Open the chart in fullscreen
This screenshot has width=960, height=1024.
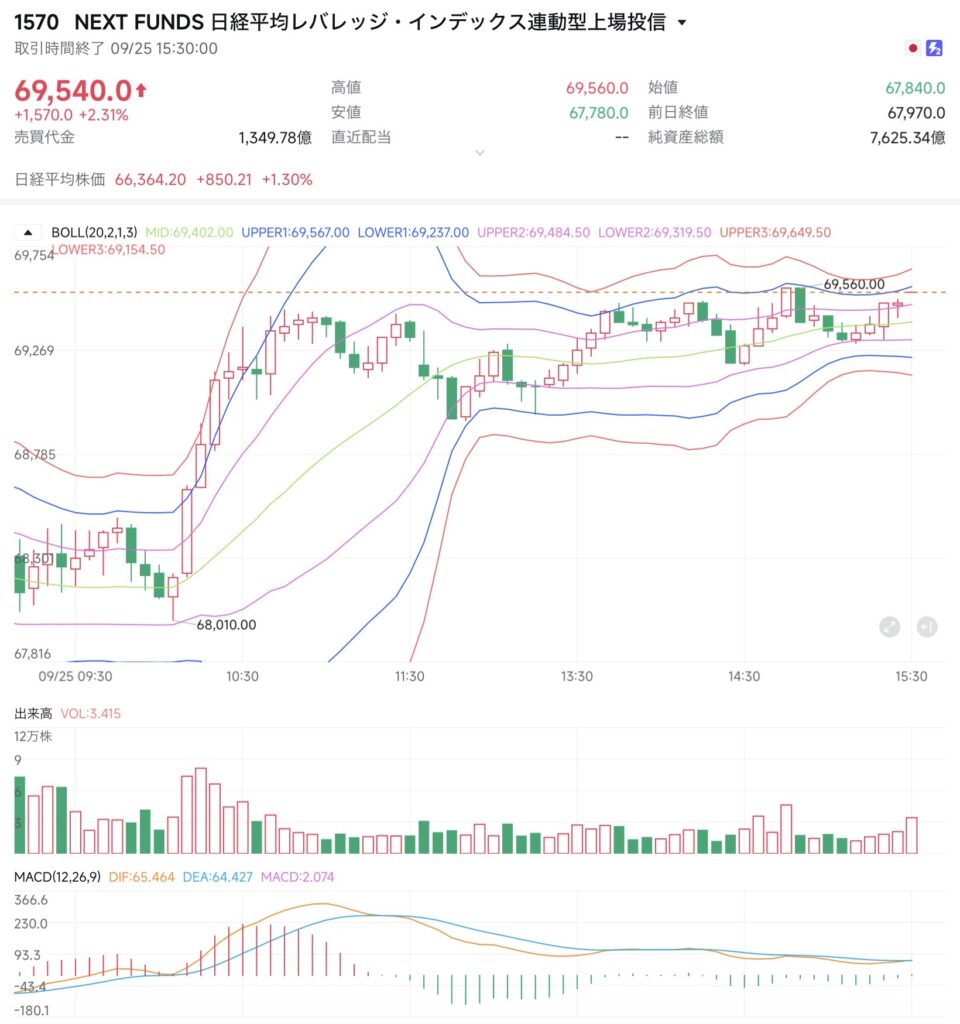(889, 627)
